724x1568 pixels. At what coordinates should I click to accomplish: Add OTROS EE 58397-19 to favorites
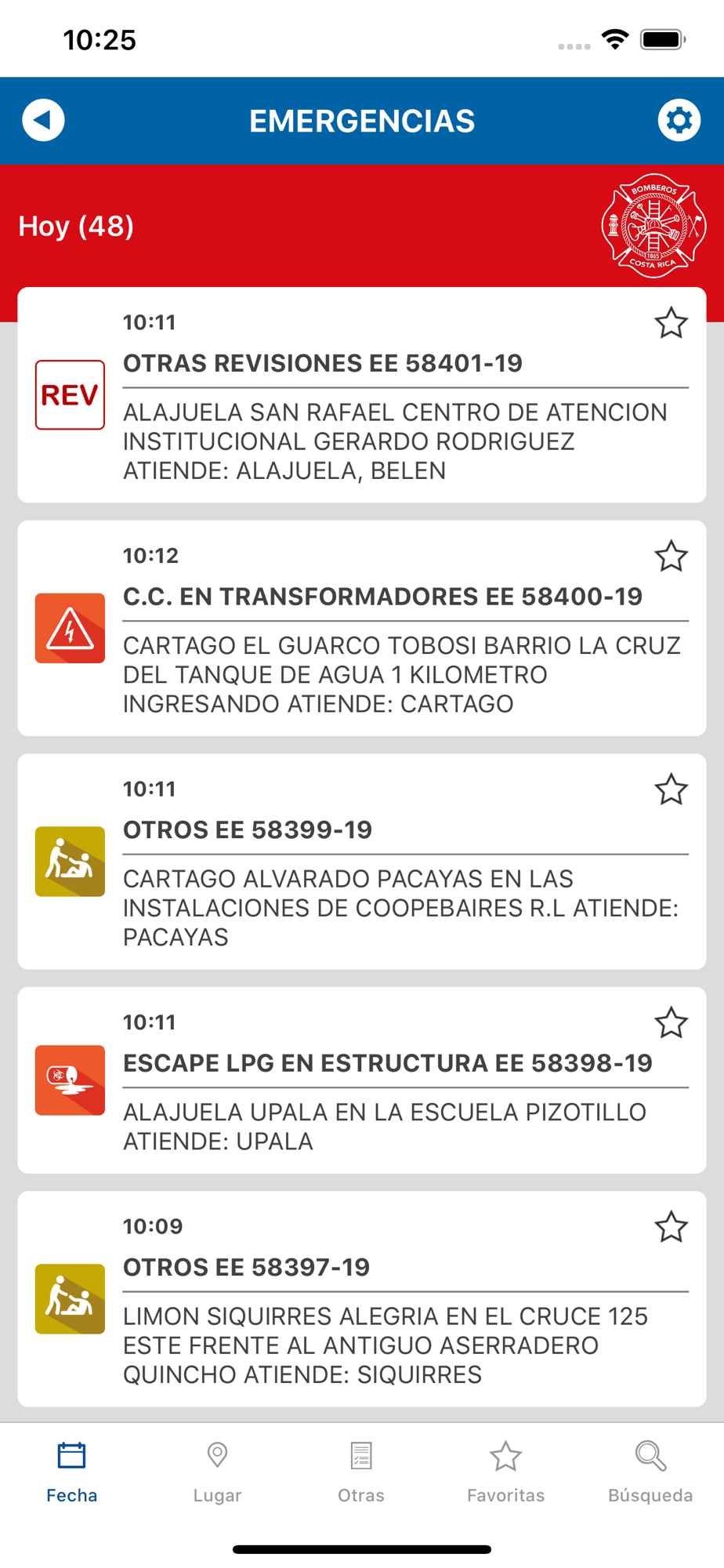[671, 1227]
